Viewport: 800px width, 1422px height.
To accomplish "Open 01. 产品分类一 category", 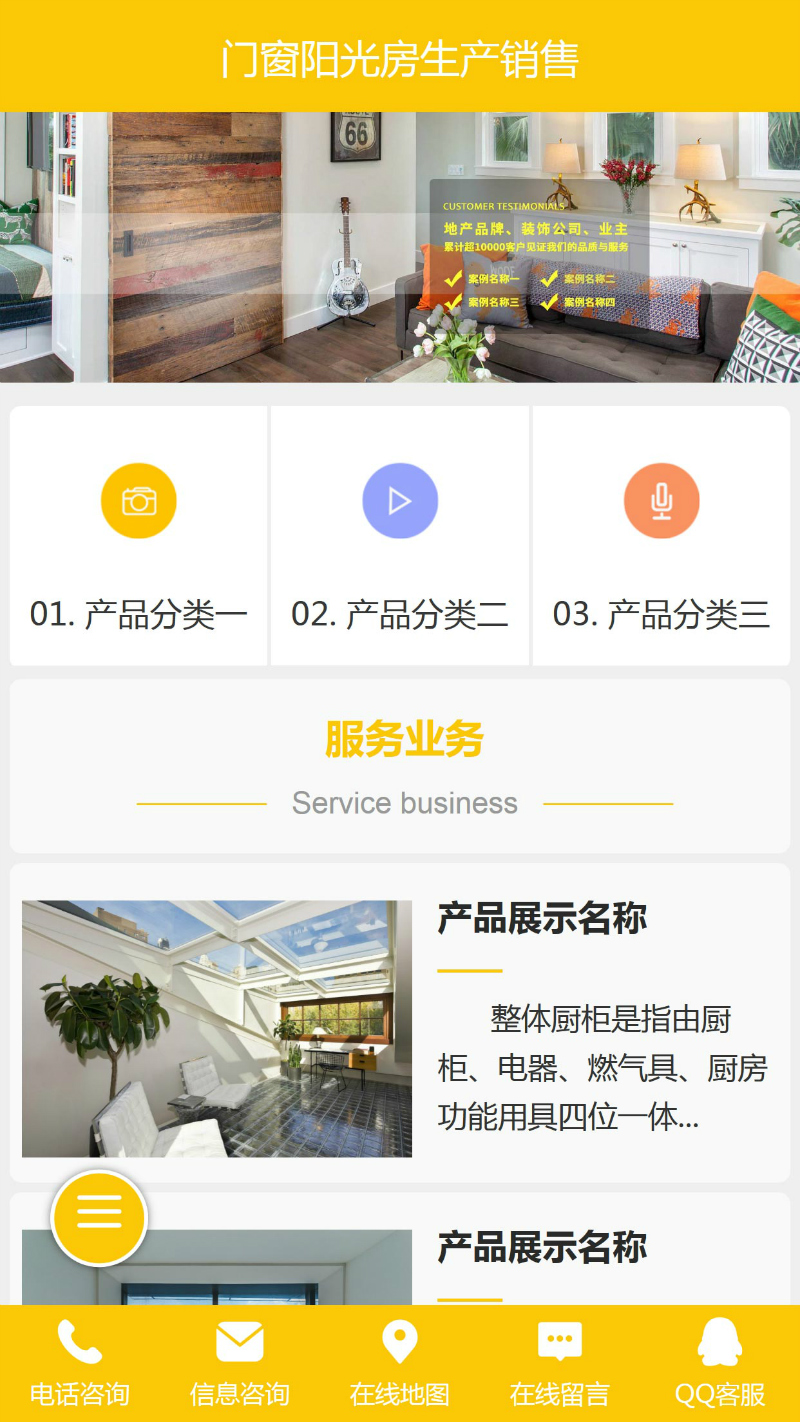I will coord(139,536).
